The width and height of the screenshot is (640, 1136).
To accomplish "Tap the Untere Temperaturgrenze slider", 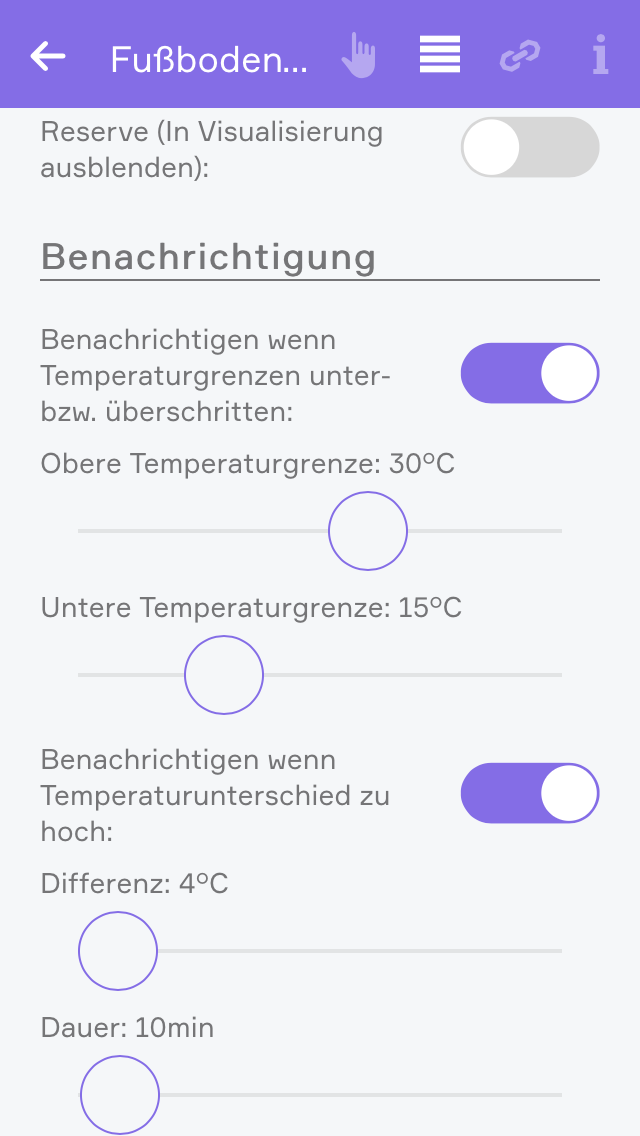I will click(x=224, y=675).
